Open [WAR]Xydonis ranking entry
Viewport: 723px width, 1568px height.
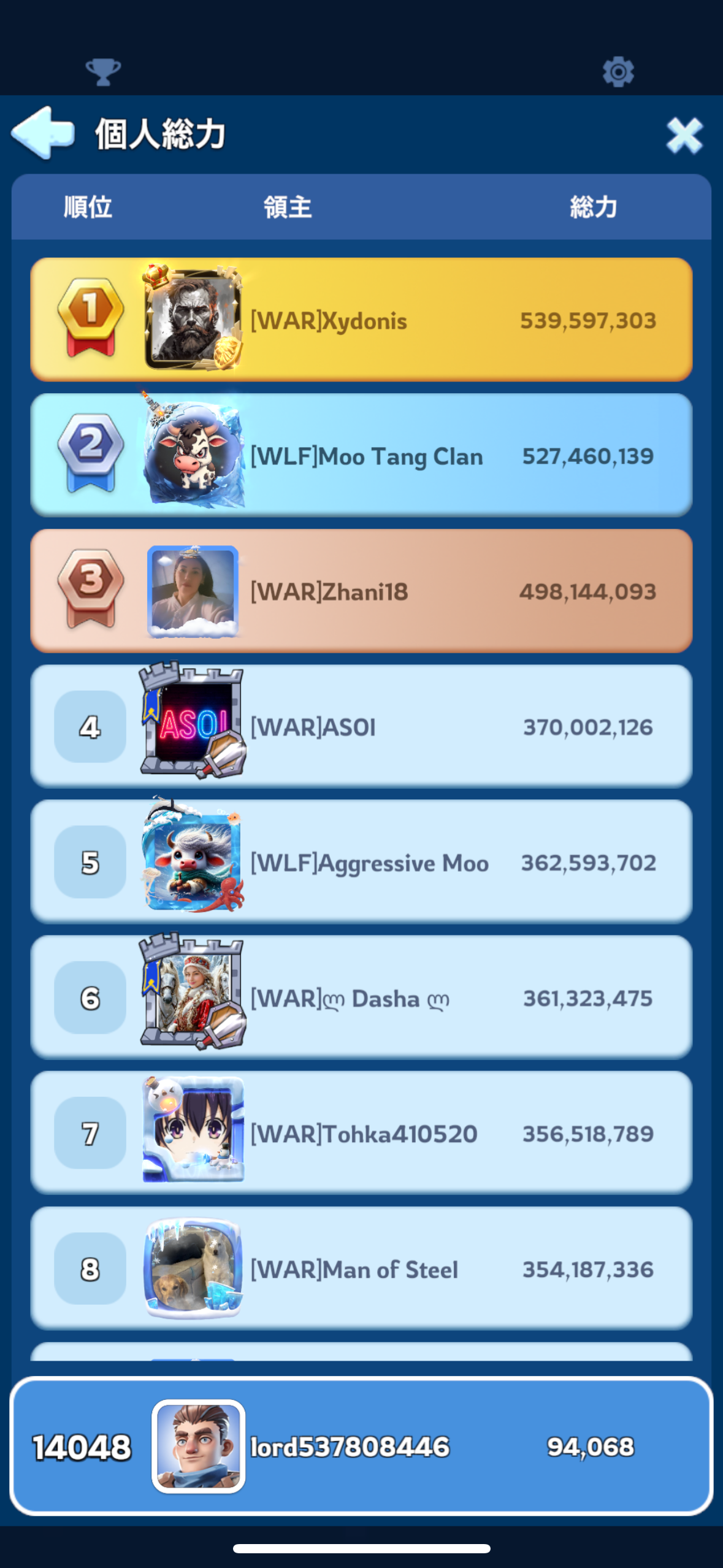point(361,320)
